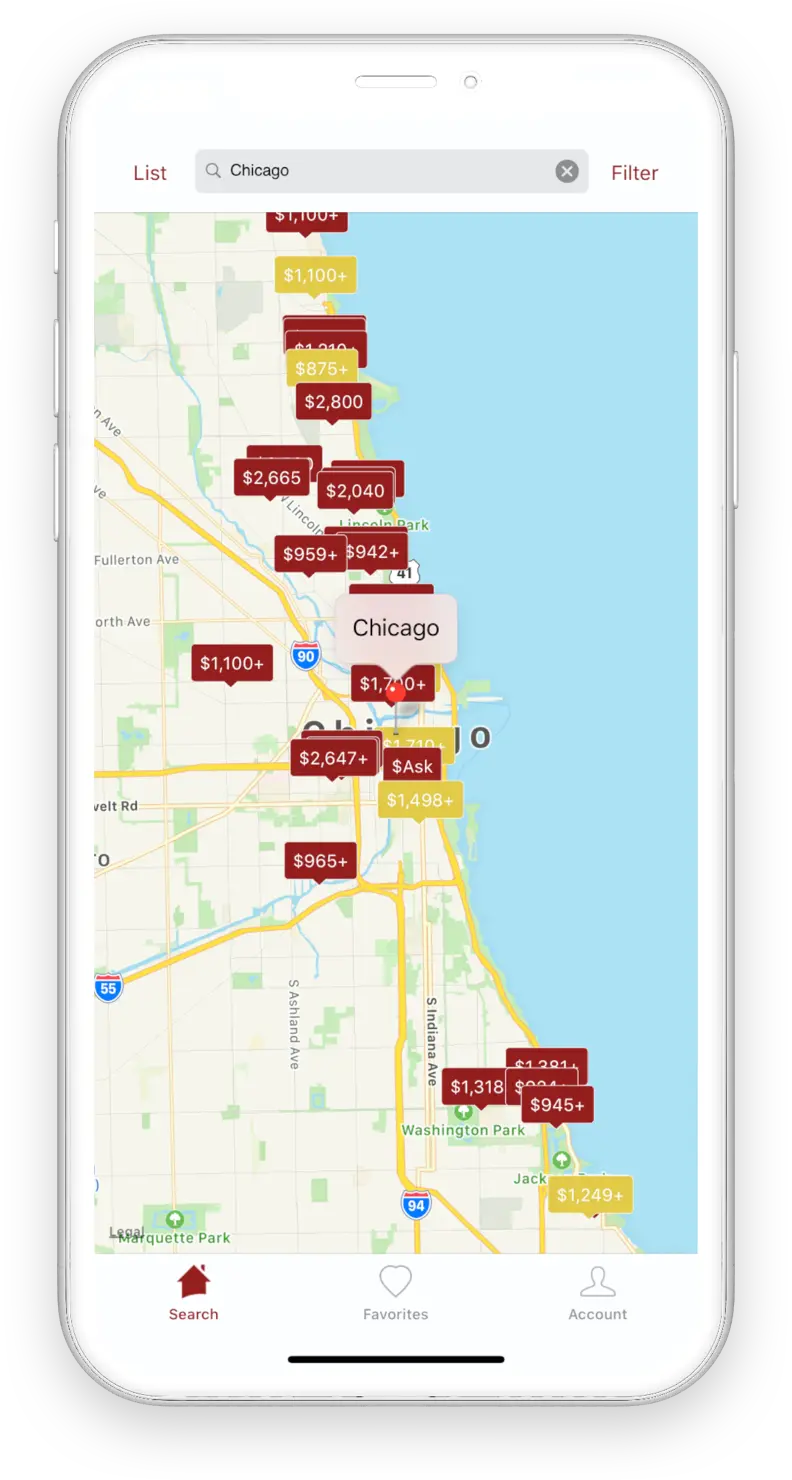Open the Favorites tab
This screenshot has width=792, height=1480.
[396, 1293]
